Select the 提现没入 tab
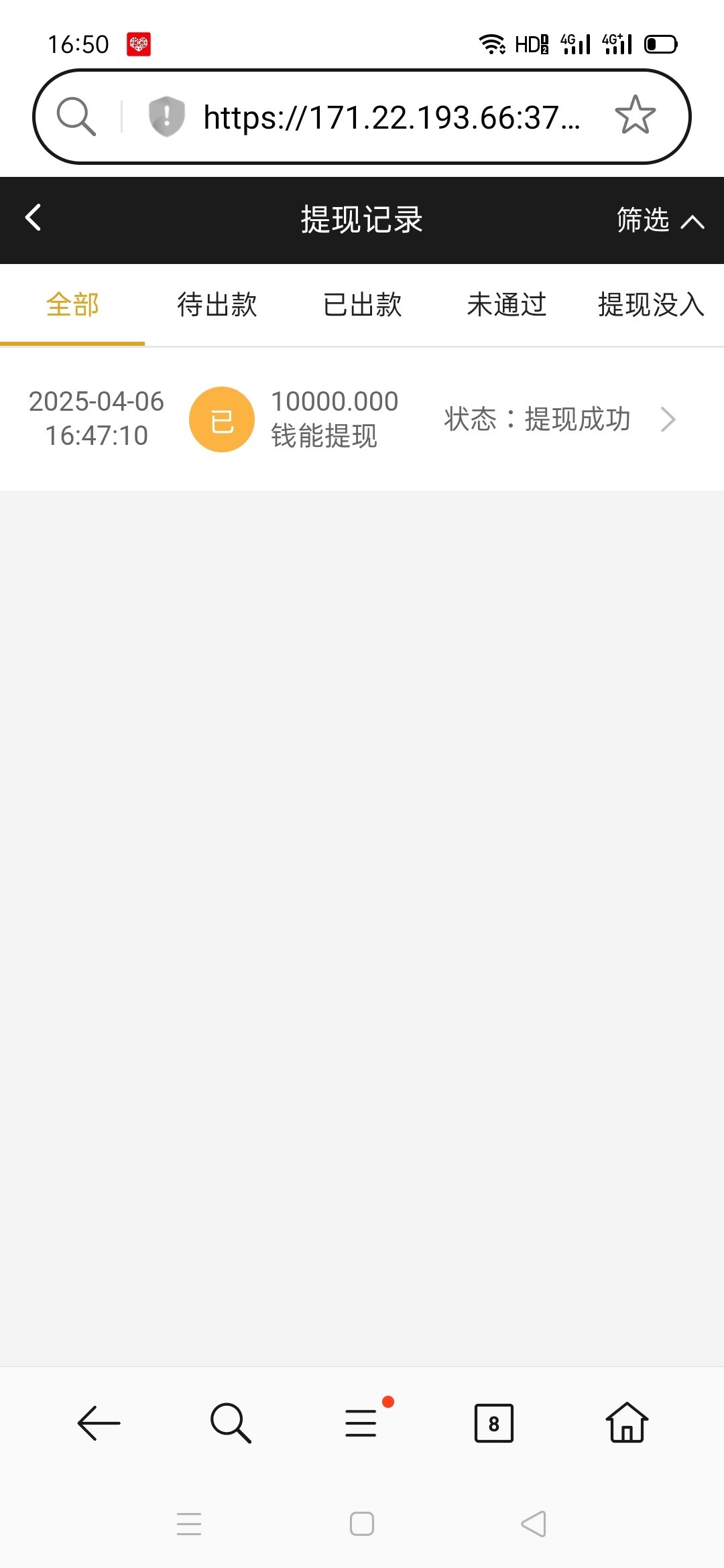The image size is (724, 1568). (650, 305)
